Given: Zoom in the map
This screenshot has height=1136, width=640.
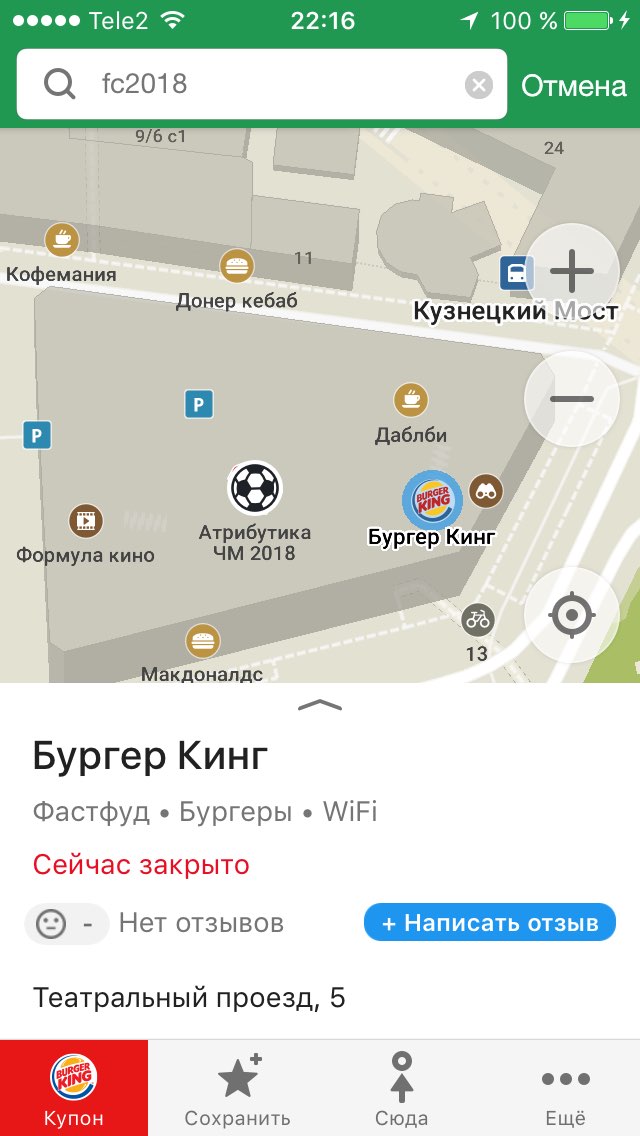Looking at the screenshot, I should pyautogui.click(x=572, y=270).
